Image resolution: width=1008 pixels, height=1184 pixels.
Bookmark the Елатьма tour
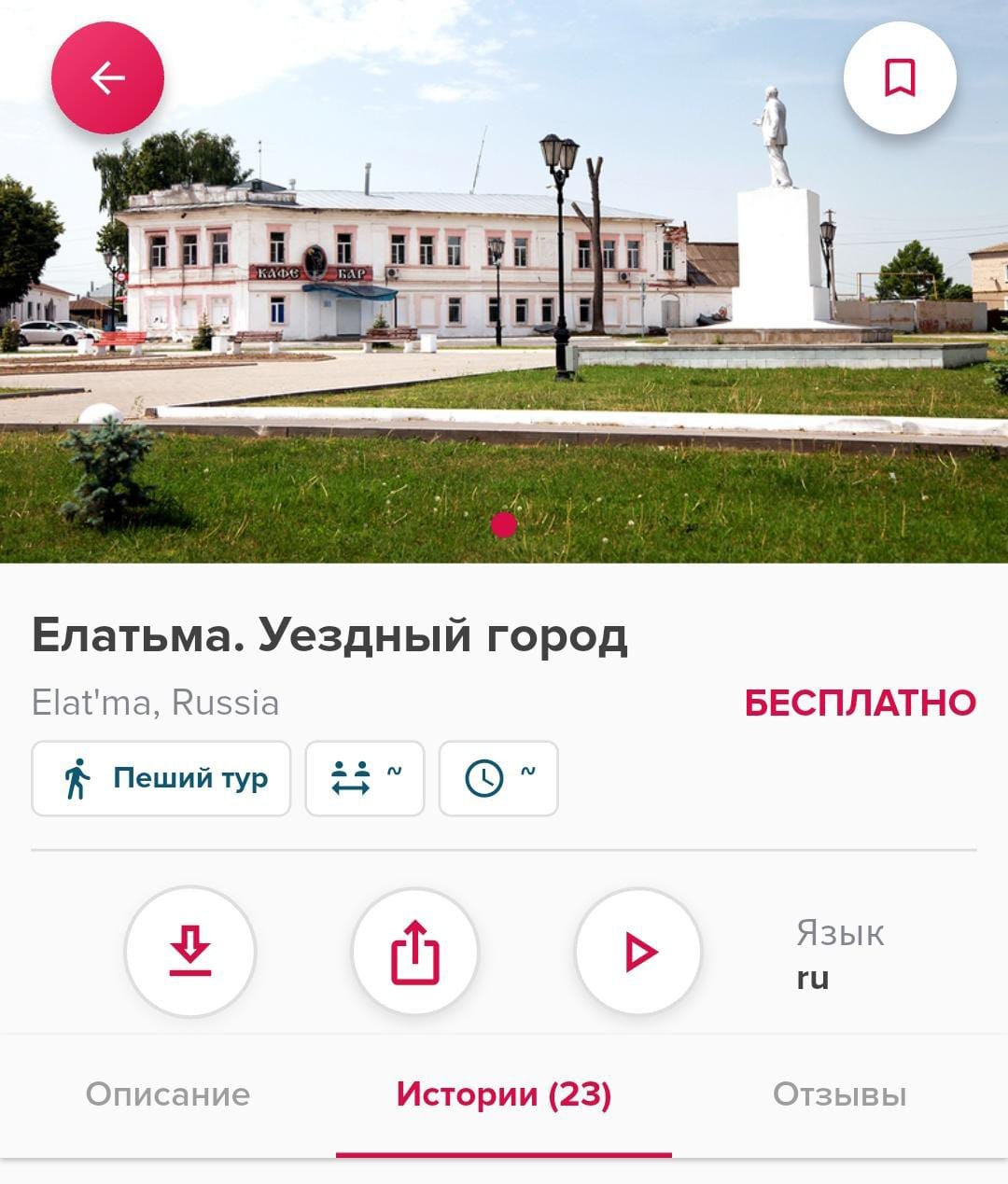(900, 78)
